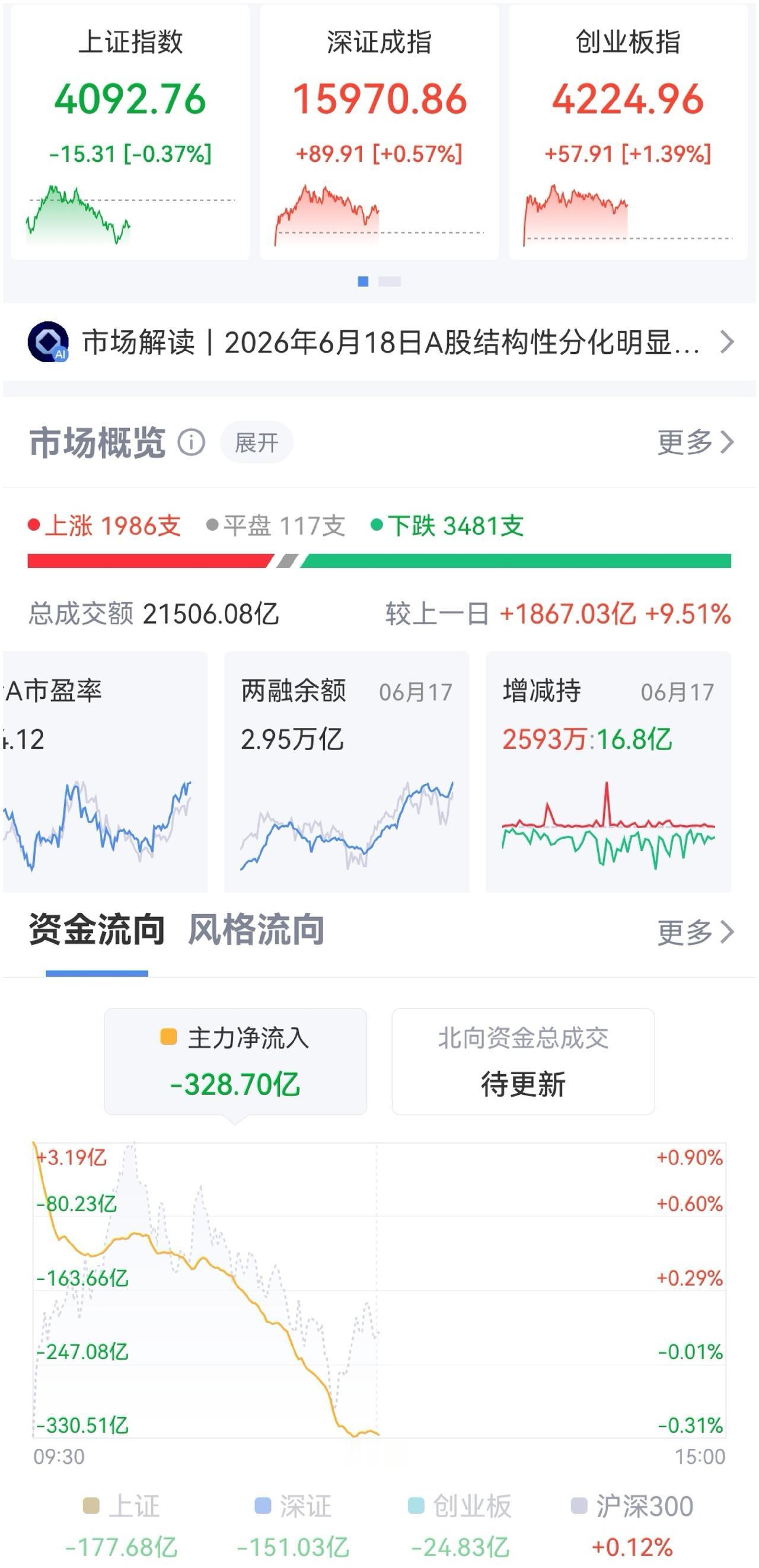759x1568 pixels.
Task: Select the 主力净流入 chart option
Action: [x=235, y=1062]
